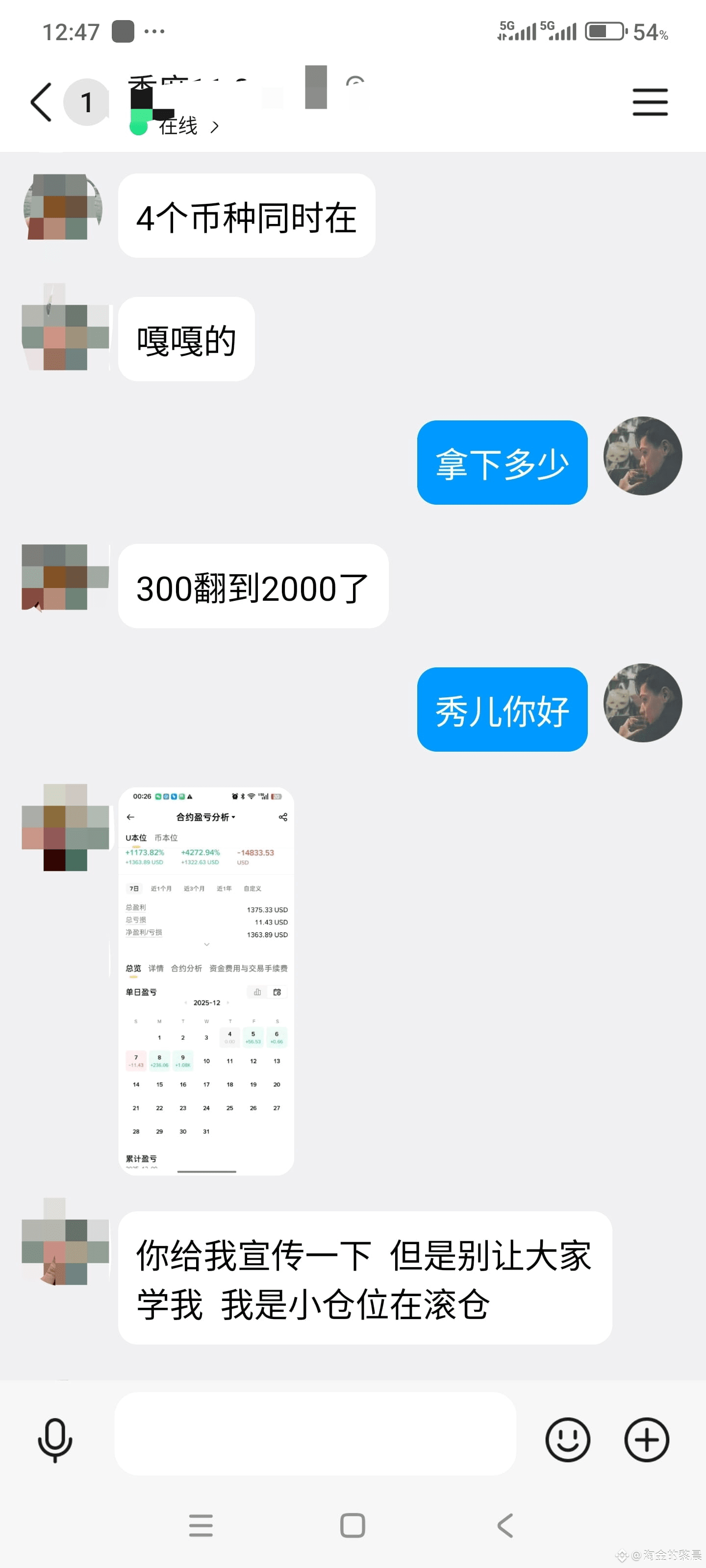
Task: Open the chat settings hamburger menu
Action: coord(649,102)
